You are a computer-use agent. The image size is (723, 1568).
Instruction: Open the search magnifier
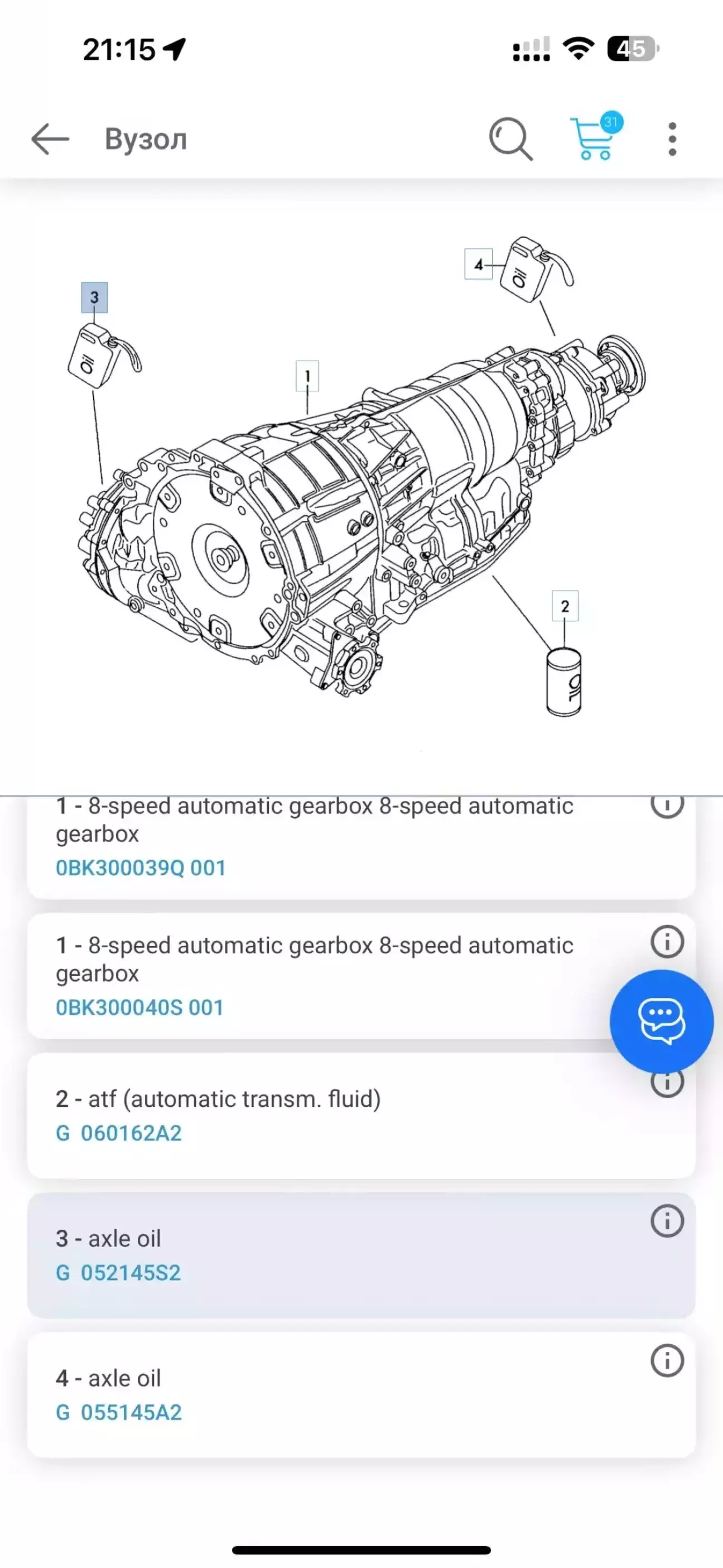click(x=510, y=139)
